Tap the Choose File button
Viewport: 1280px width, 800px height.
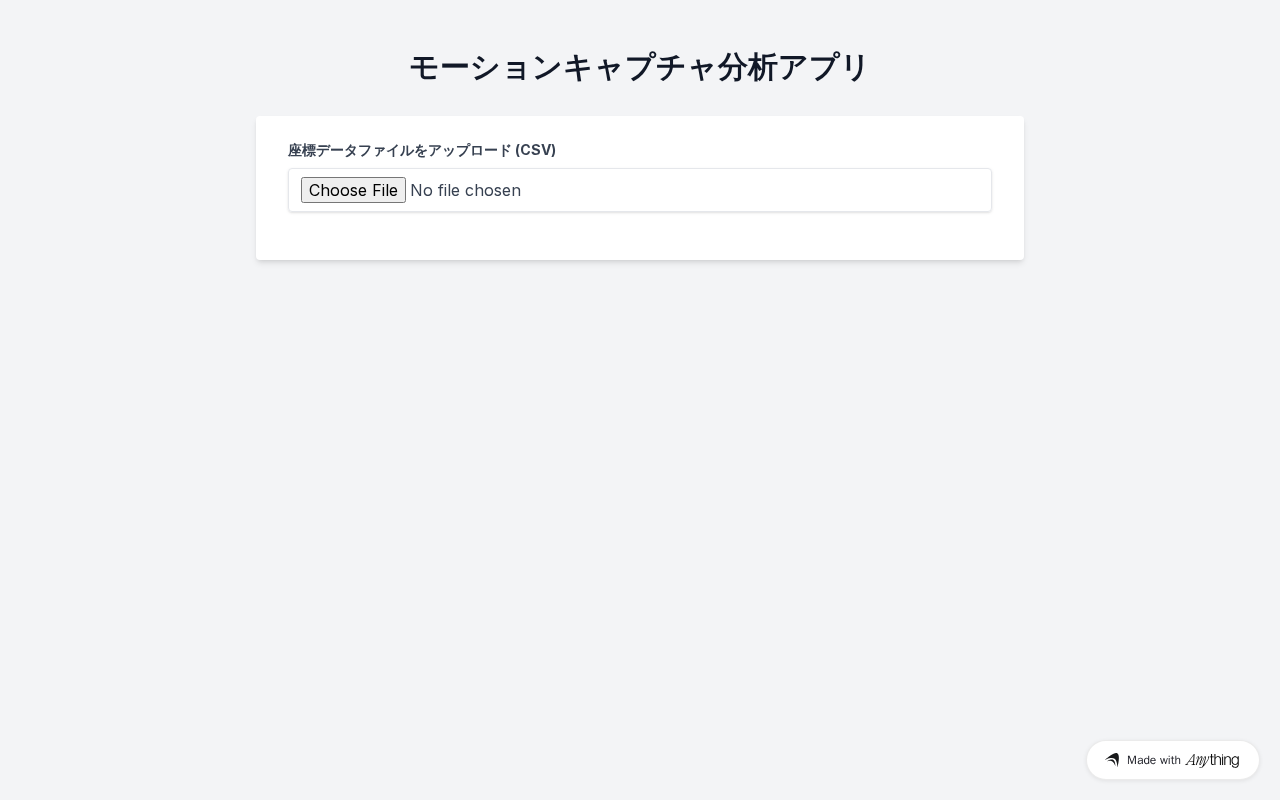tap(353, 190)
